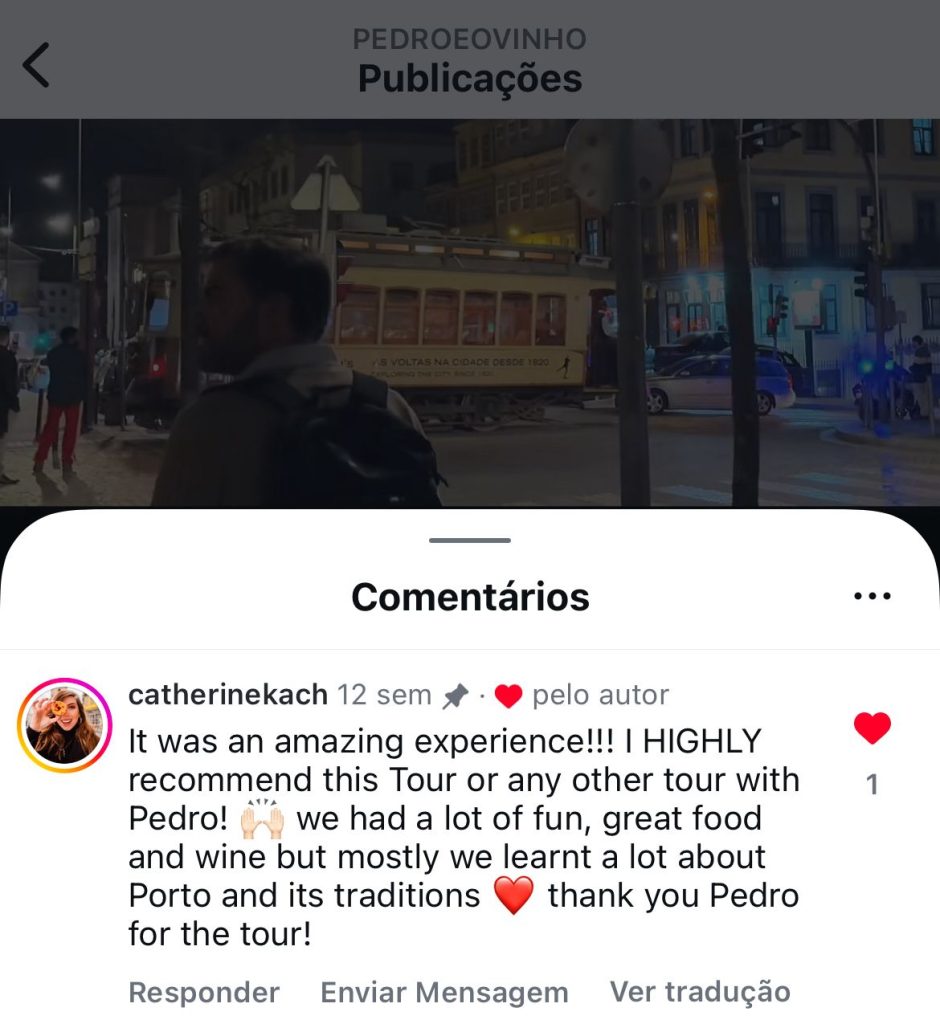Tap Ver tradução to translate comment
Viewport: 940px width, 1024px height.
[x=700, y=992]
